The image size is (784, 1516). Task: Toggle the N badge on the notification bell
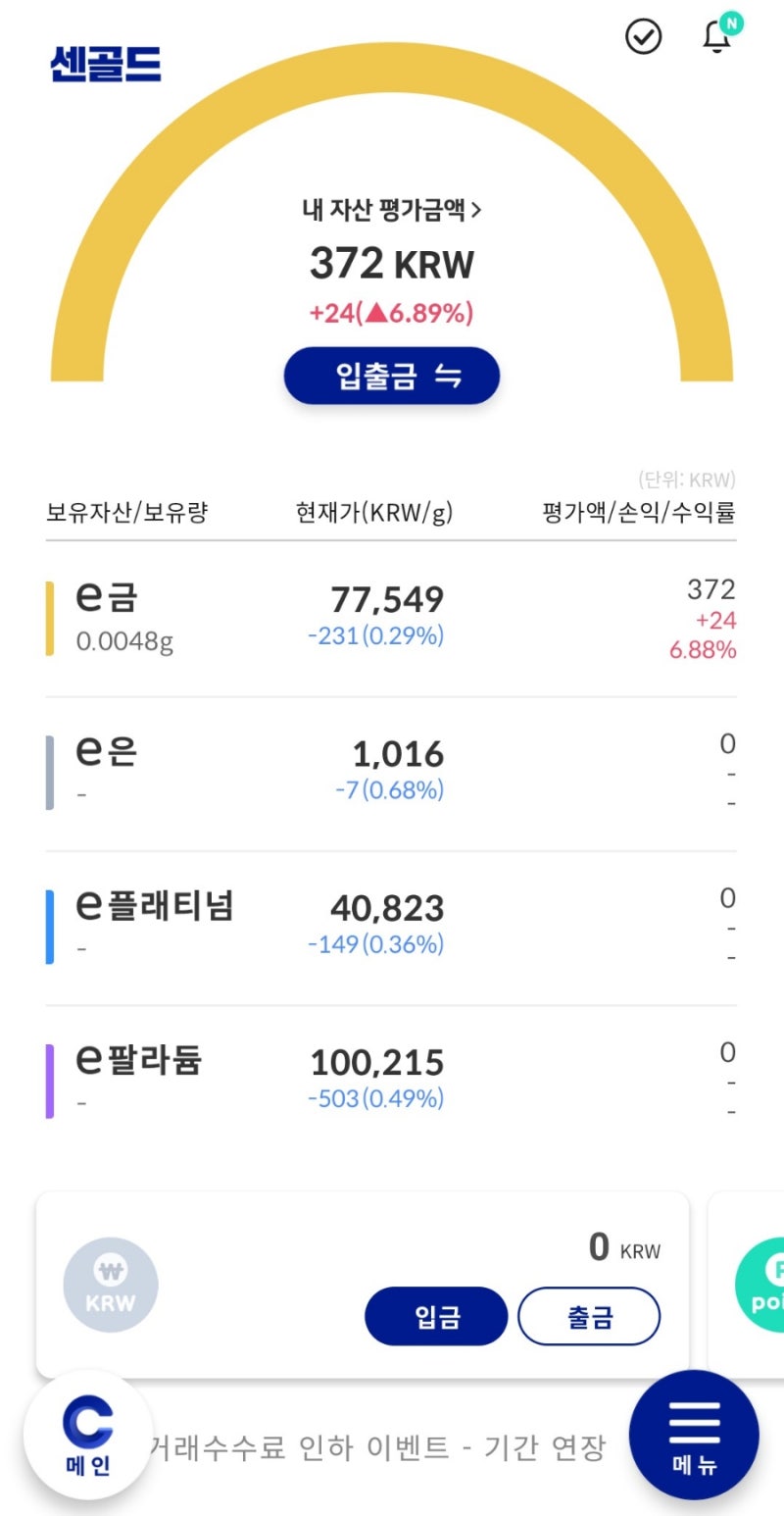click(731, 21)
